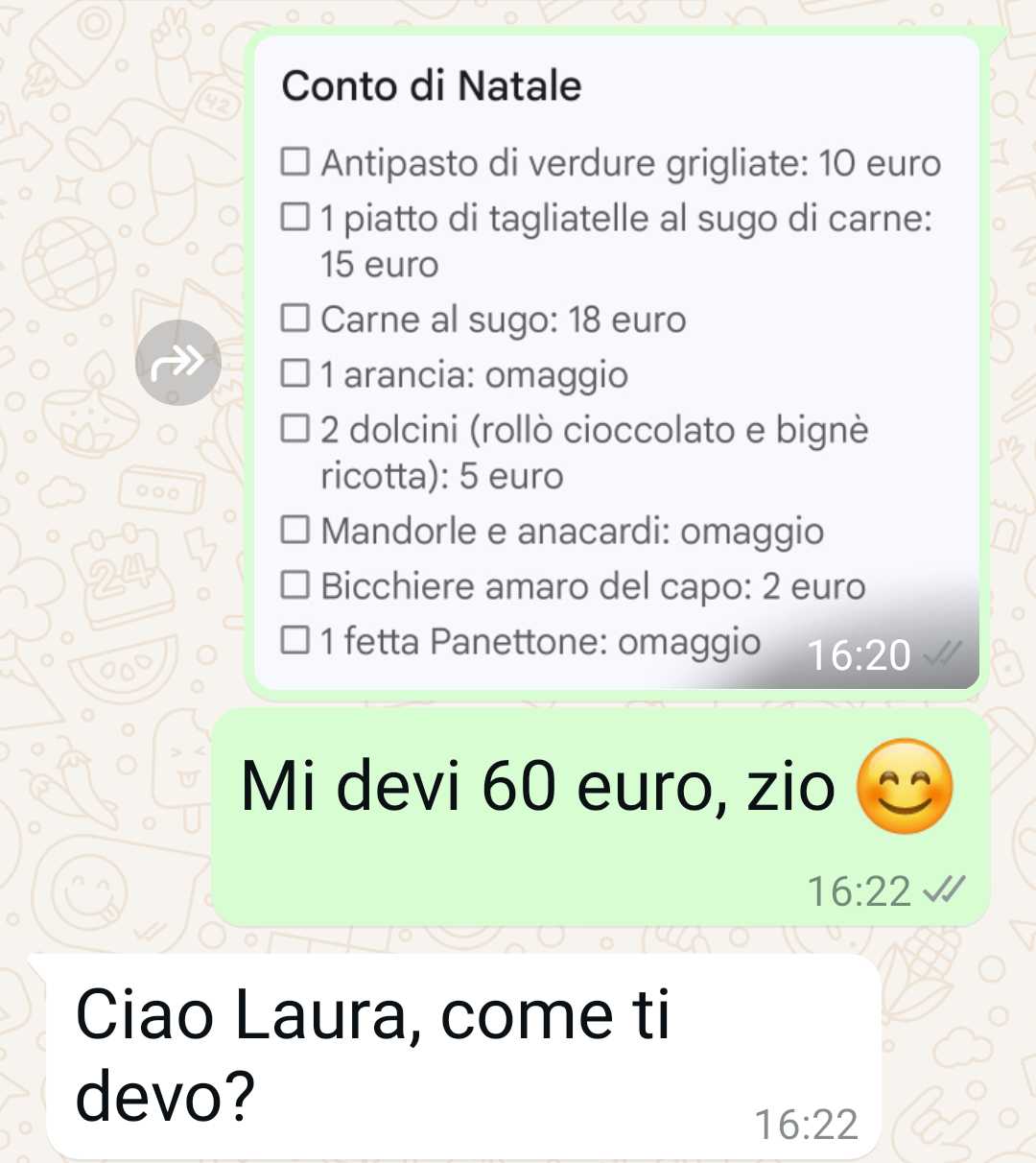Check the 'Carne al sugo: 18 euro' checkbox
Image resolution: width=1036 pixels, height=1163 pixels.
[x=294, y=318]
